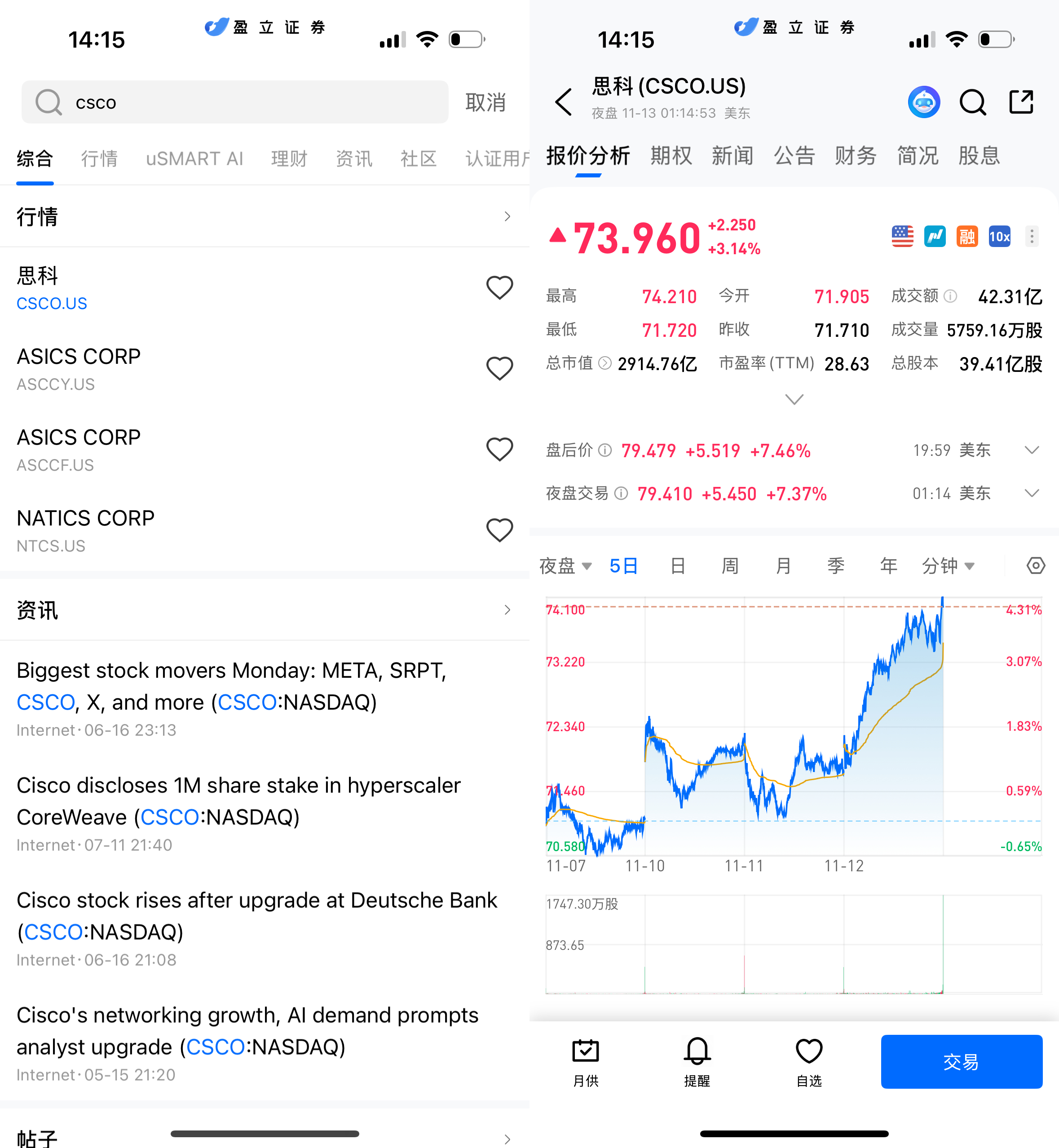Select the 周 chart period
Viewport: 1059px width, 1148px height.
(x=730, y=566)
